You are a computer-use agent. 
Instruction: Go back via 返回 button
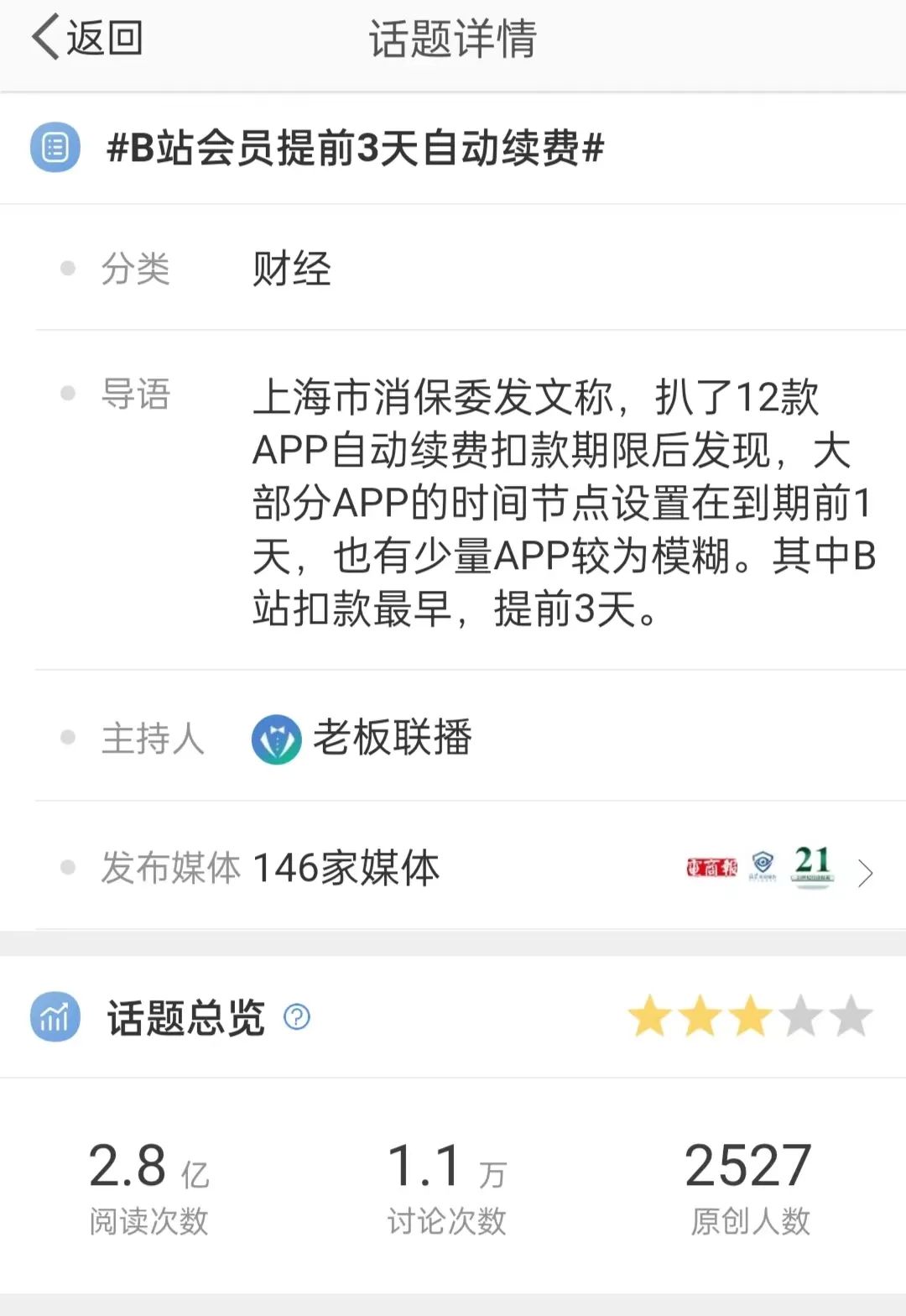point(87,38)
